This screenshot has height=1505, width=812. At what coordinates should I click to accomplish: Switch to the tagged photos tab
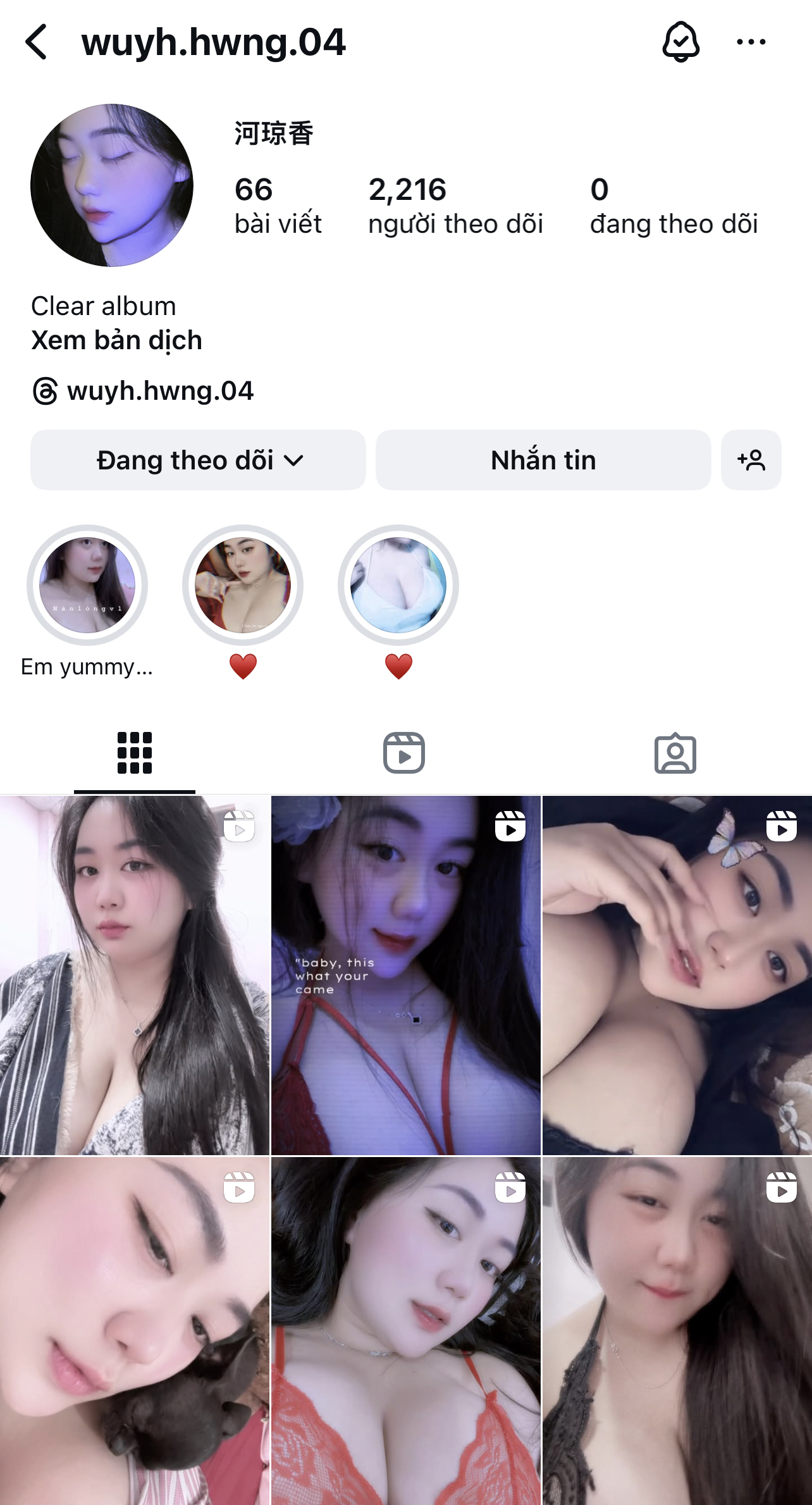click(675, 753)
